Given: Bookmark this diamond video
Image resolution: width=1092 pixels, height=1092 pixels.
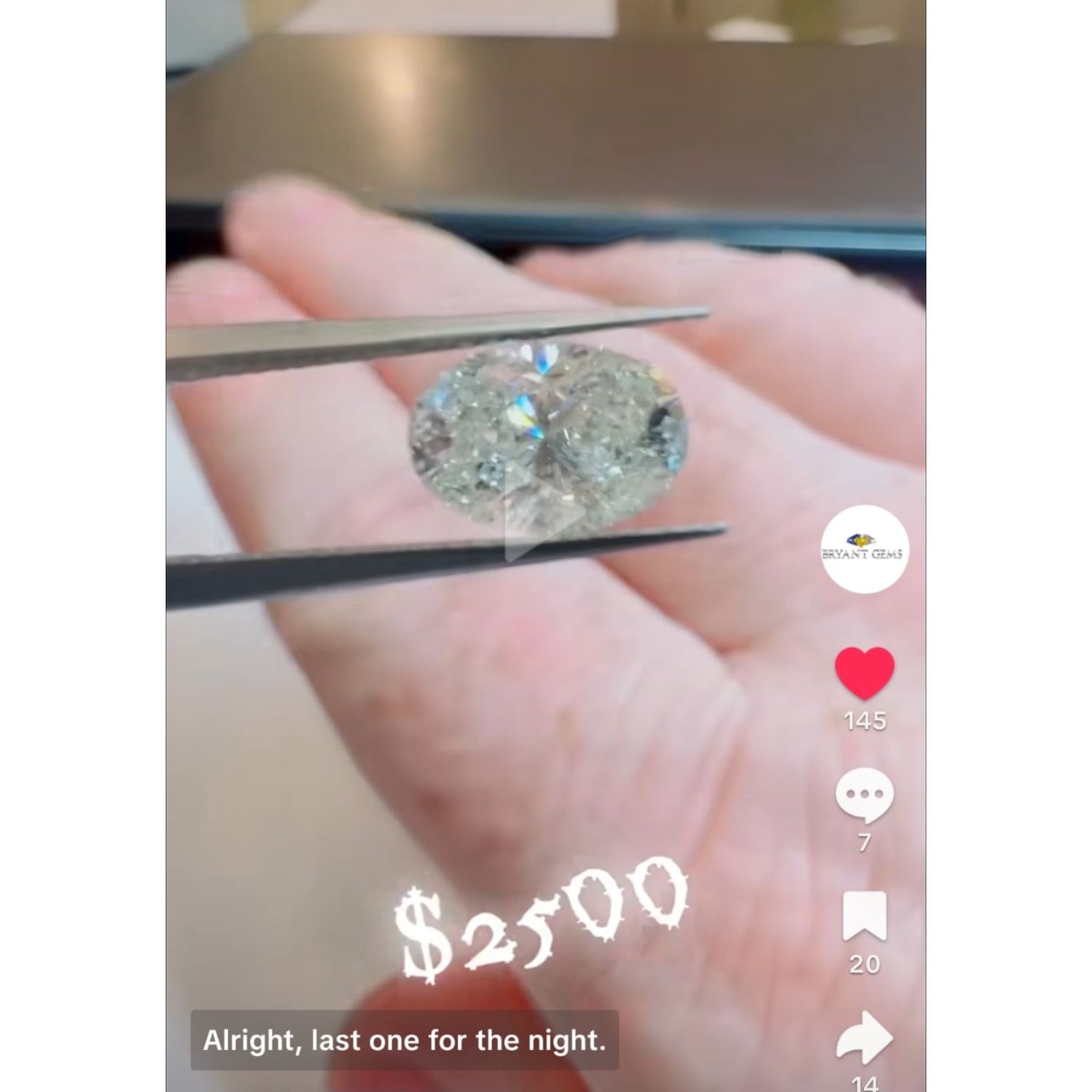Looking at the screenshot, I should click(x=864, y=916).
